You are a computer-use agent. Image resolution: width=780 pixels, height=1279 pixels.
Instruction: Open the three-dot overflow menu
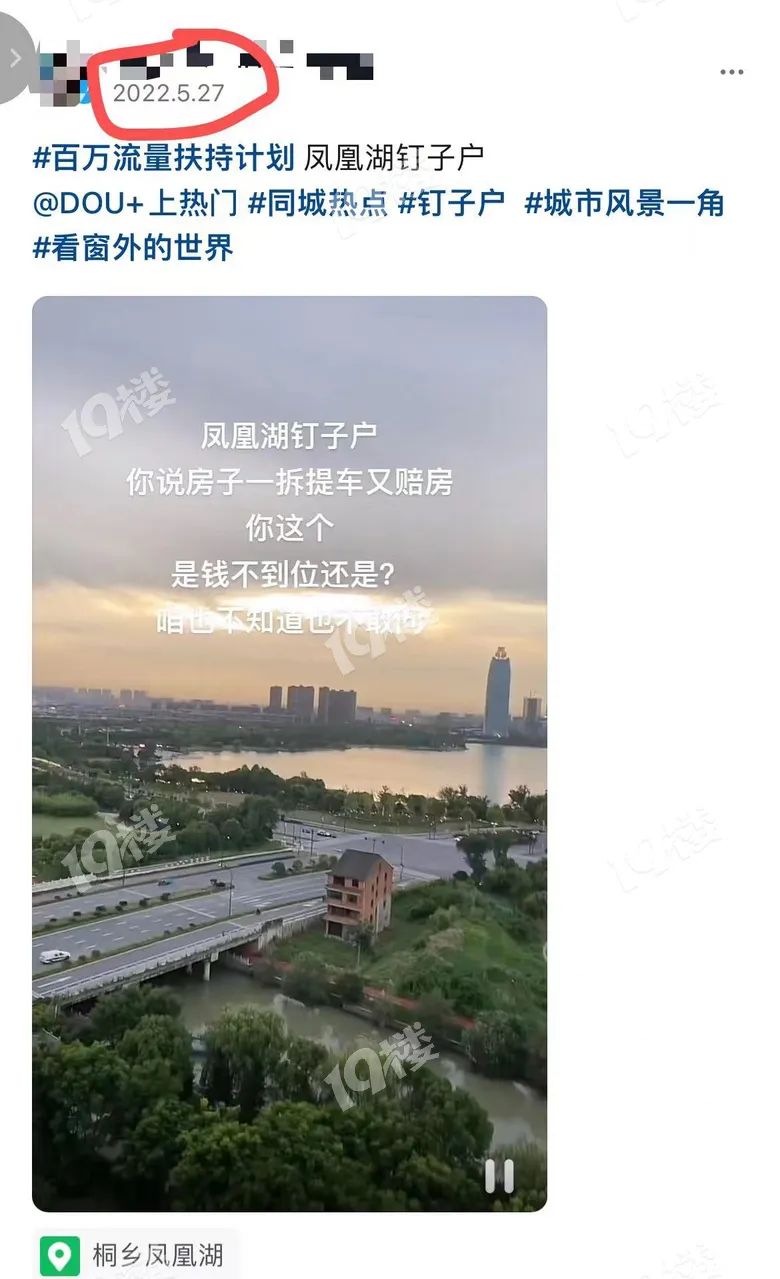732,72
